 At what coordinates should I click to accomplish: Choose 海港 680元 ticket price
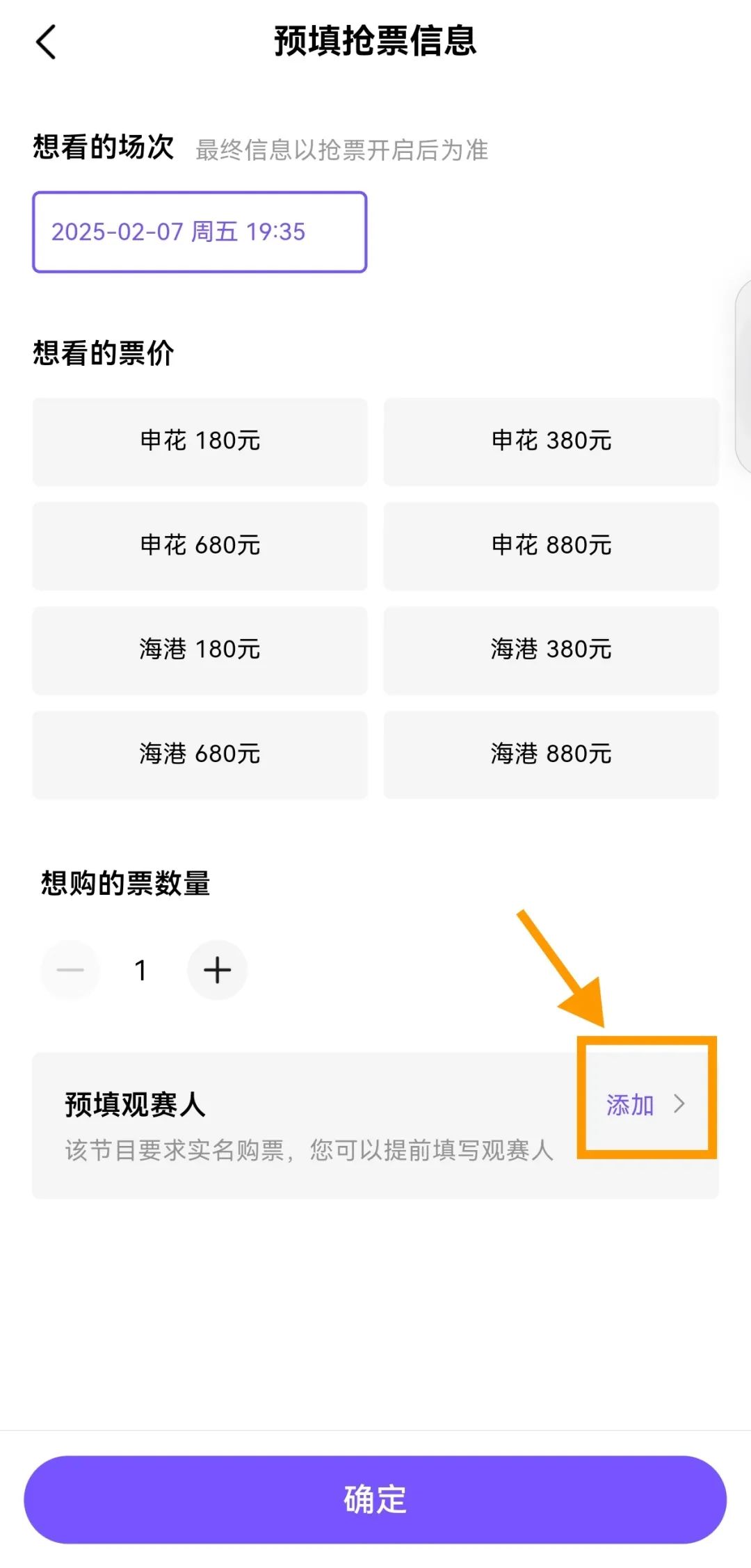[x=200, y=754]
